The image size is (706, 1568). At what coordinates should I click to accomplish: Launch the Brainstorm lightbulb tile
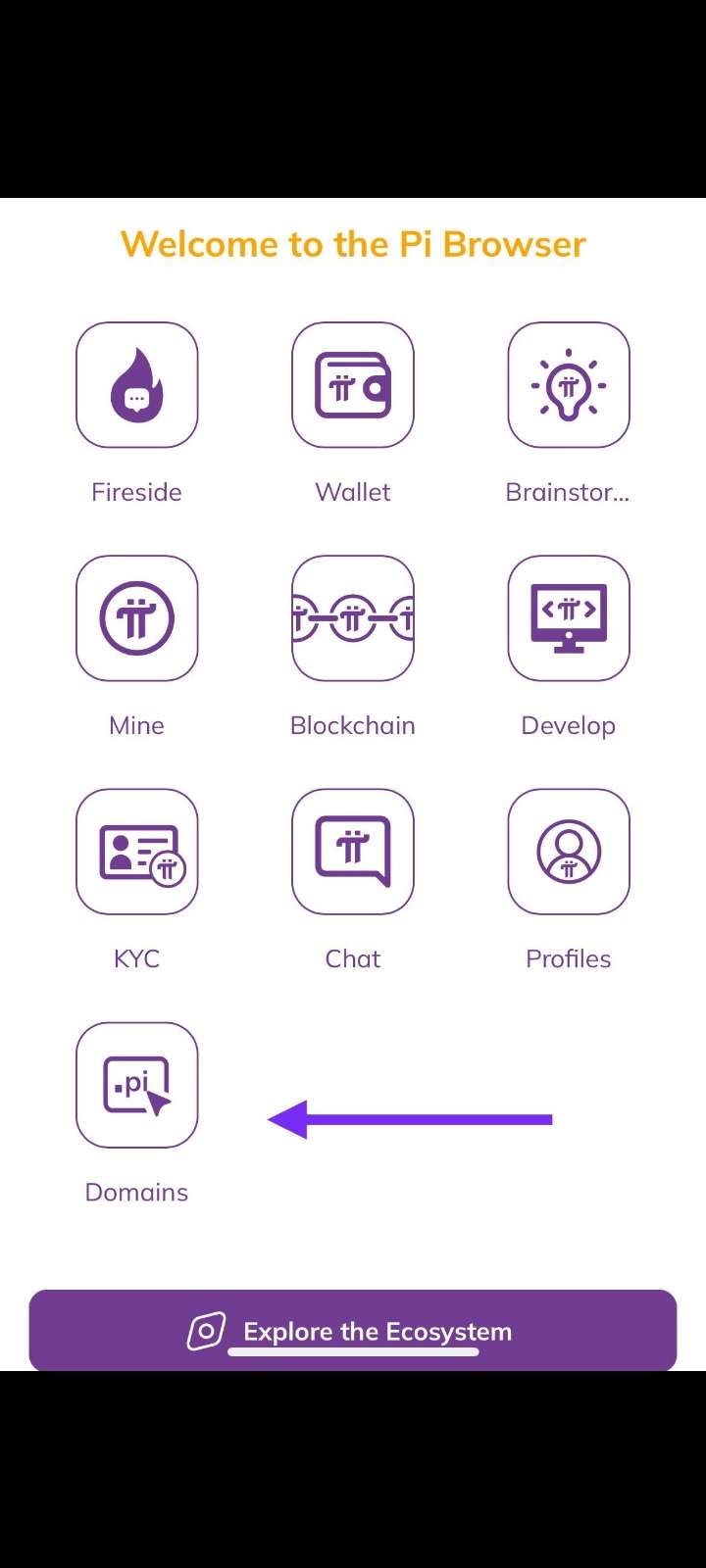(x=569, y=385)
